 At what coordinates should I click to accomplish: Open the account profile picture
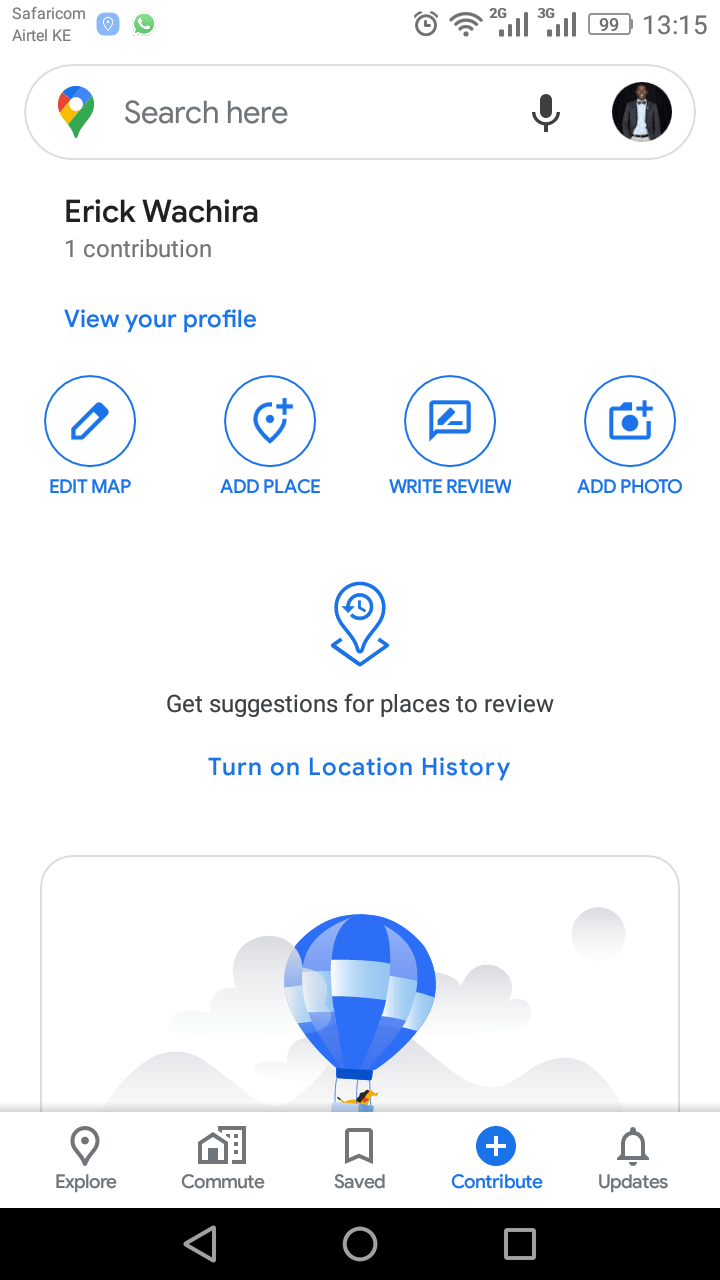641,112
